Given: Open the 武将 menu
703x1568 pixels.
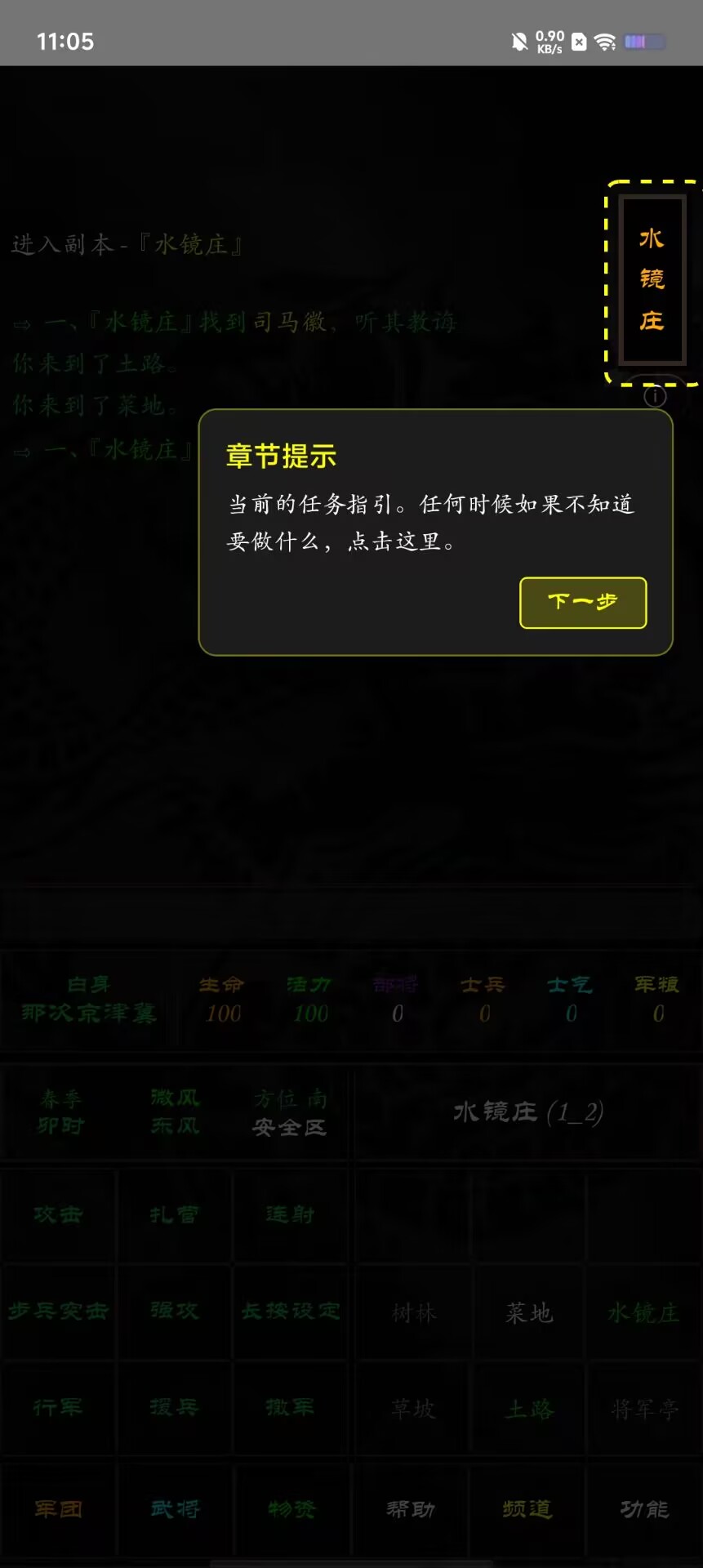Looking at the screenshot, I should (174, 1509).
